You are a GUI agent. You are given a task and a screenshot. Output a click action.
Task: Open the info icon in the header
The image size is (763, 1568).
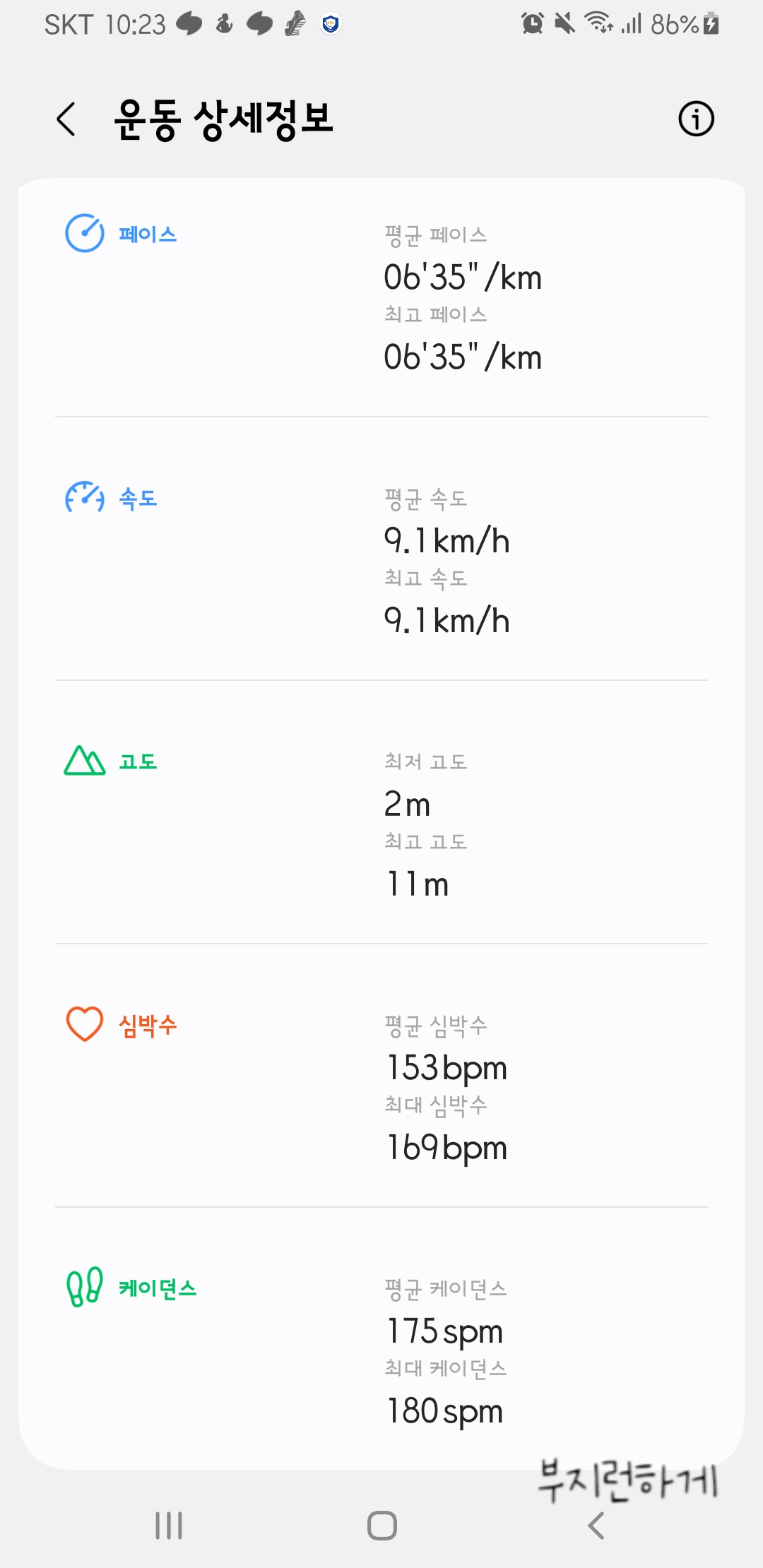click(x=696, y=119)
